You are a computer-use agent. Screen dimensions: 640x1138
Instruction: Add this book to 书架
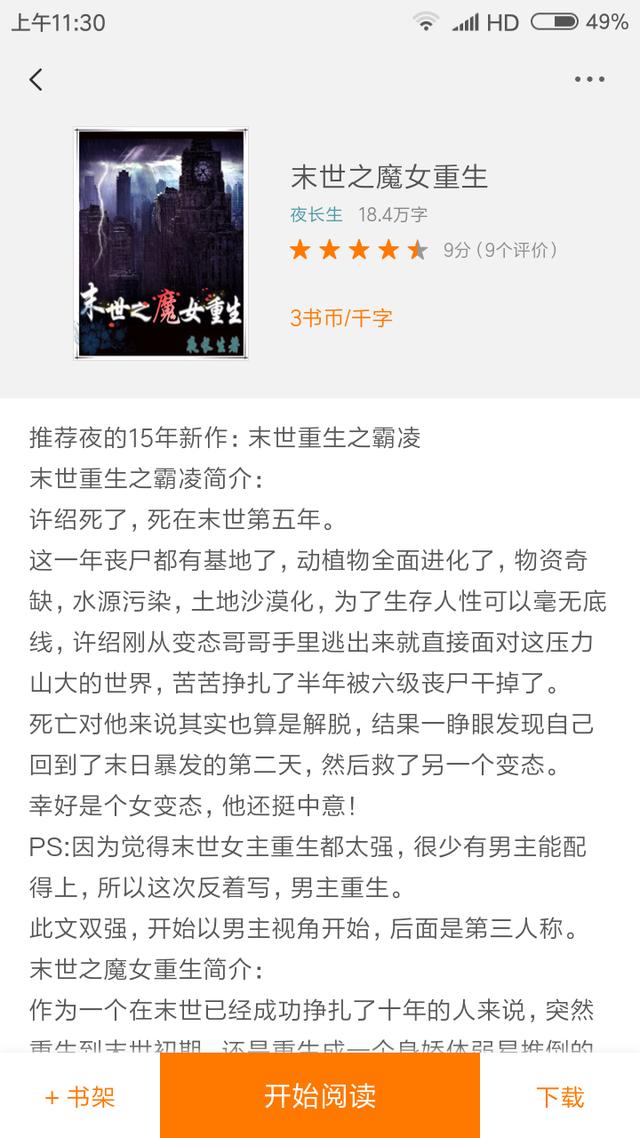[x=80, y=1097]
